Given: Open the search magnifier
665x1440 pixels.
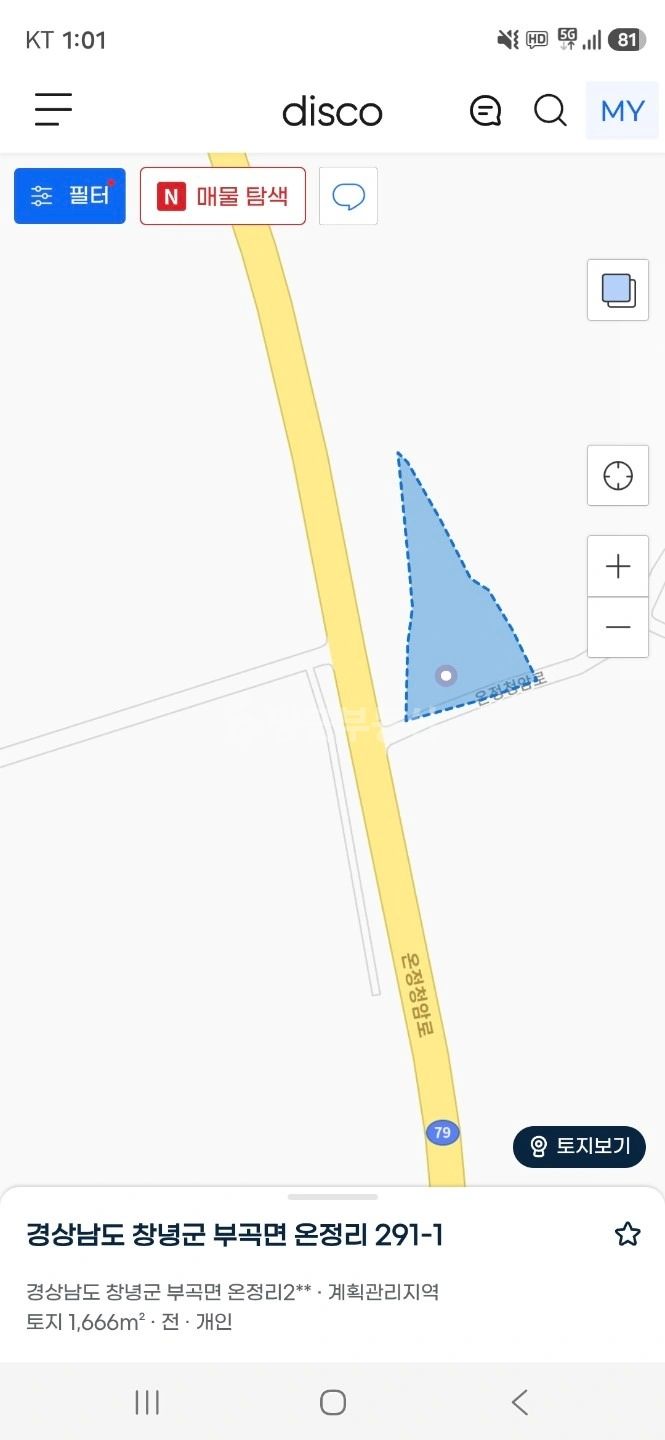Looking at the screenshot, I should (x=550, y=110).
